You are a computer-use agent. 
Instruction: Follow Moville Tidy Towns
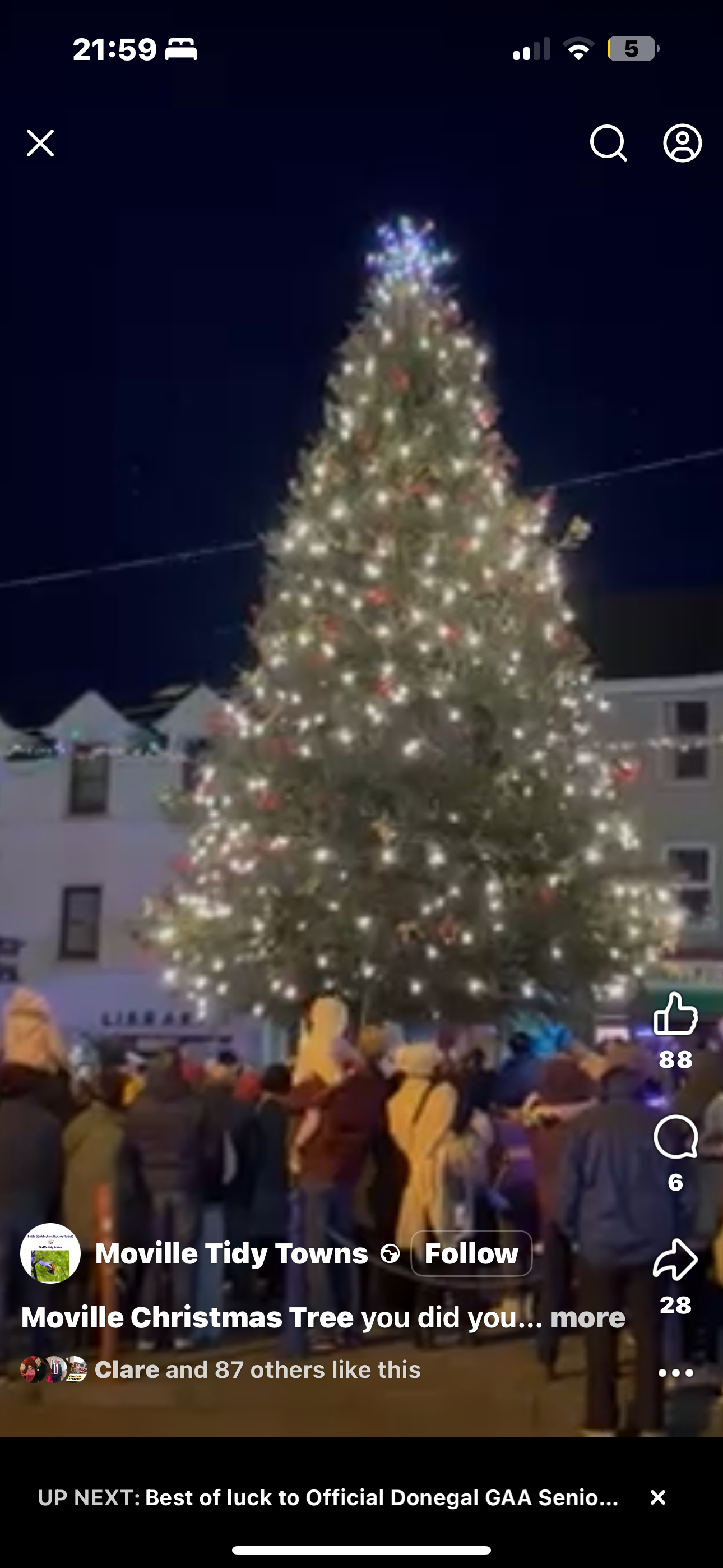[x=471, y=1254]
